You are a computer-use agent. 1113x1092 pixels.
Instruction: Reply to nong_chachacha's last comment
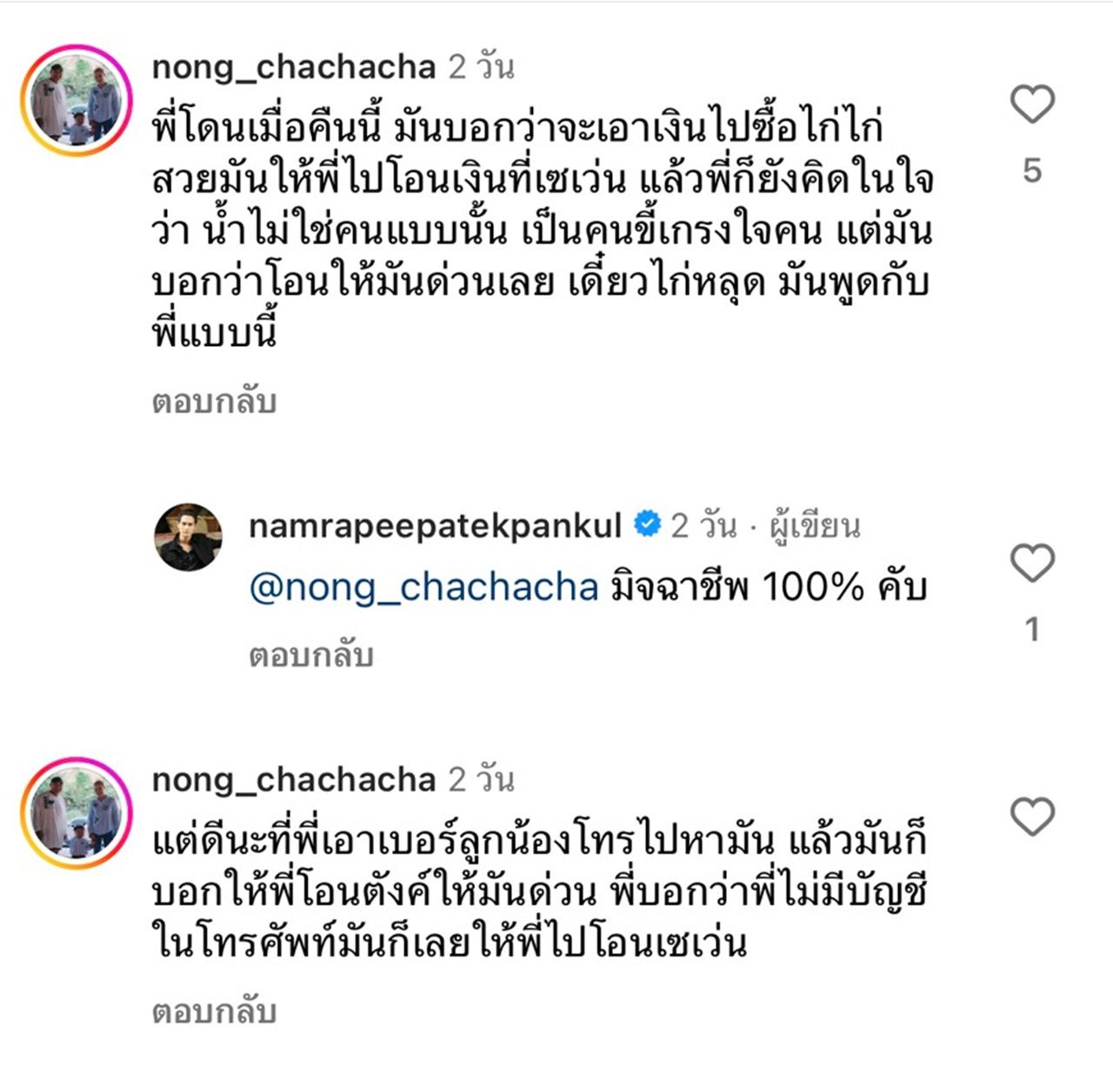point(214,1012)
